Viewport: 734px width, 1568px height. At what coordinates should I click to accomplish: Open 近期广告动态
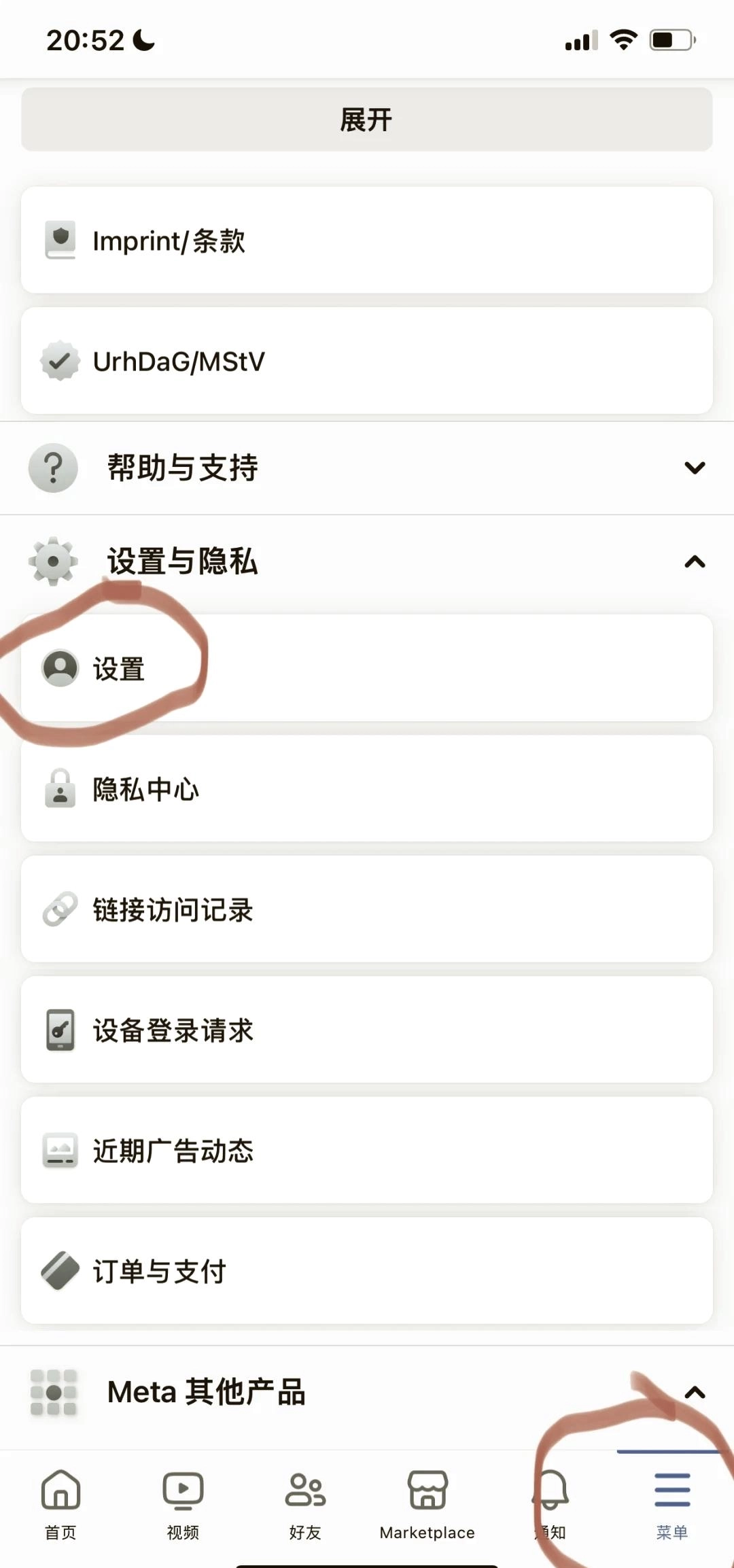pyautogui.click(x=366, y=1150)
